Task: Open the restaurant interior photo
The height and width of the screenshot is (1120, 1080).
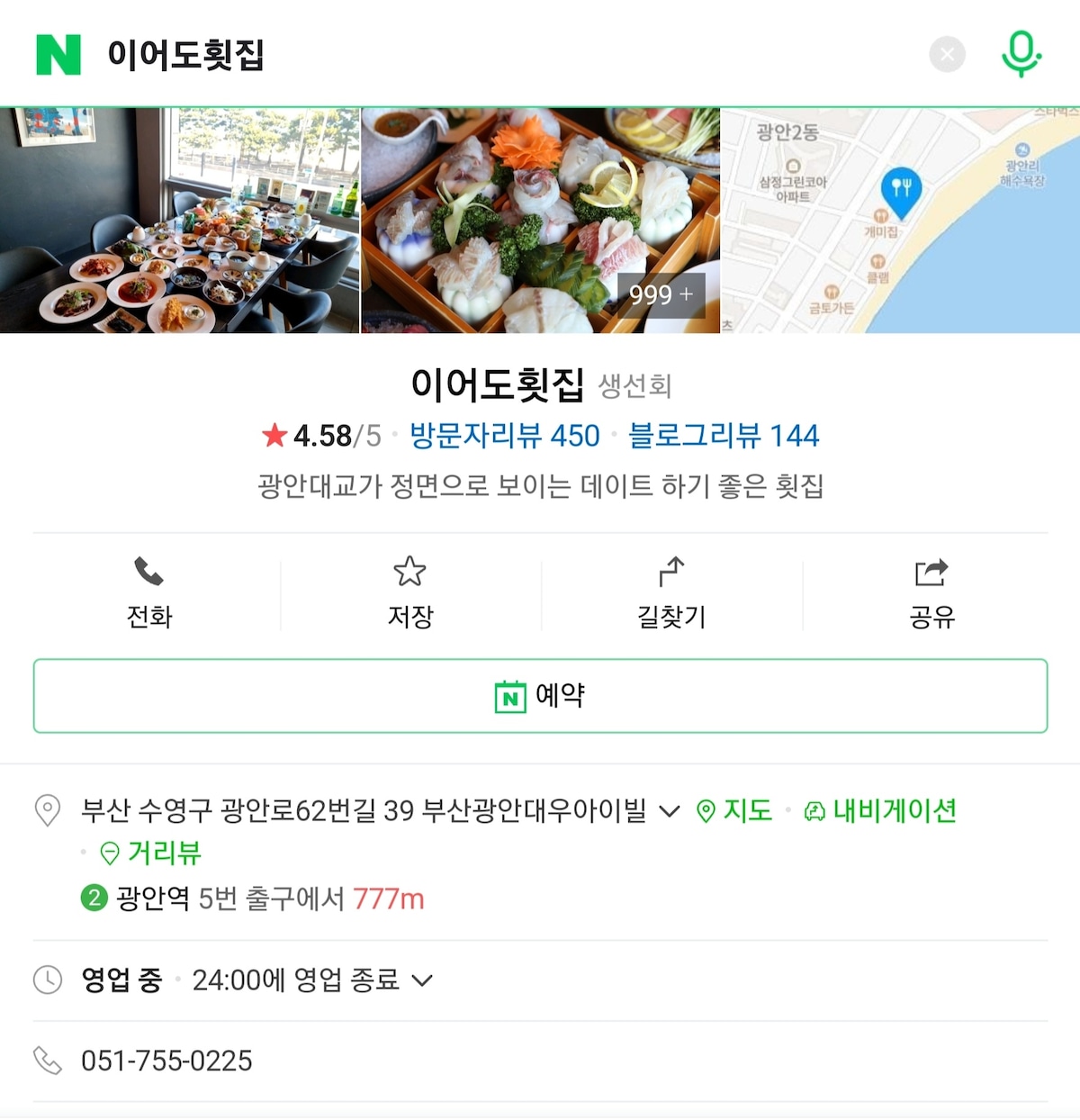Action: [179, 221]
